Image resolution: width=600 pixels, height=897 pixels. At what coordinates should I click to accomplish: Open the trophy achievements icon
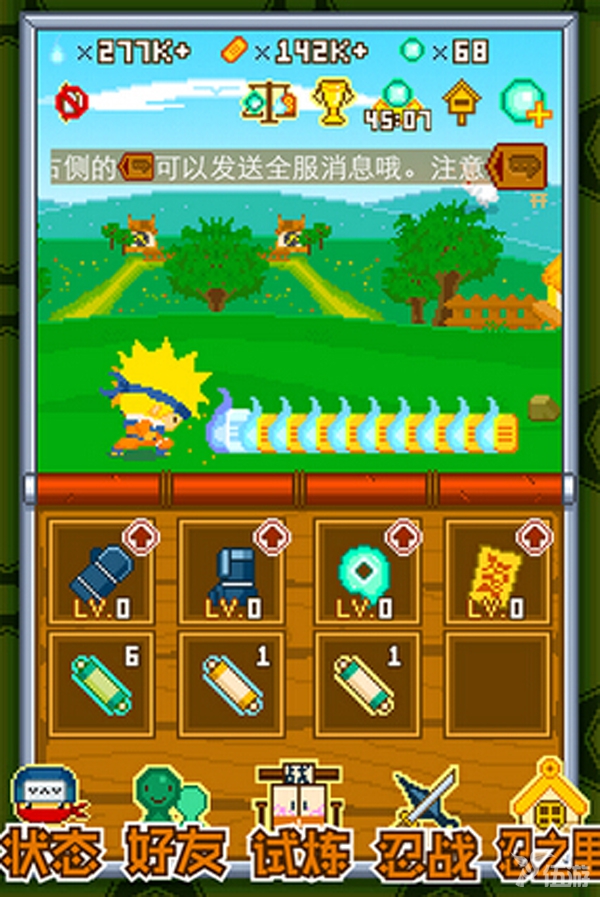(x=332, y=101)
